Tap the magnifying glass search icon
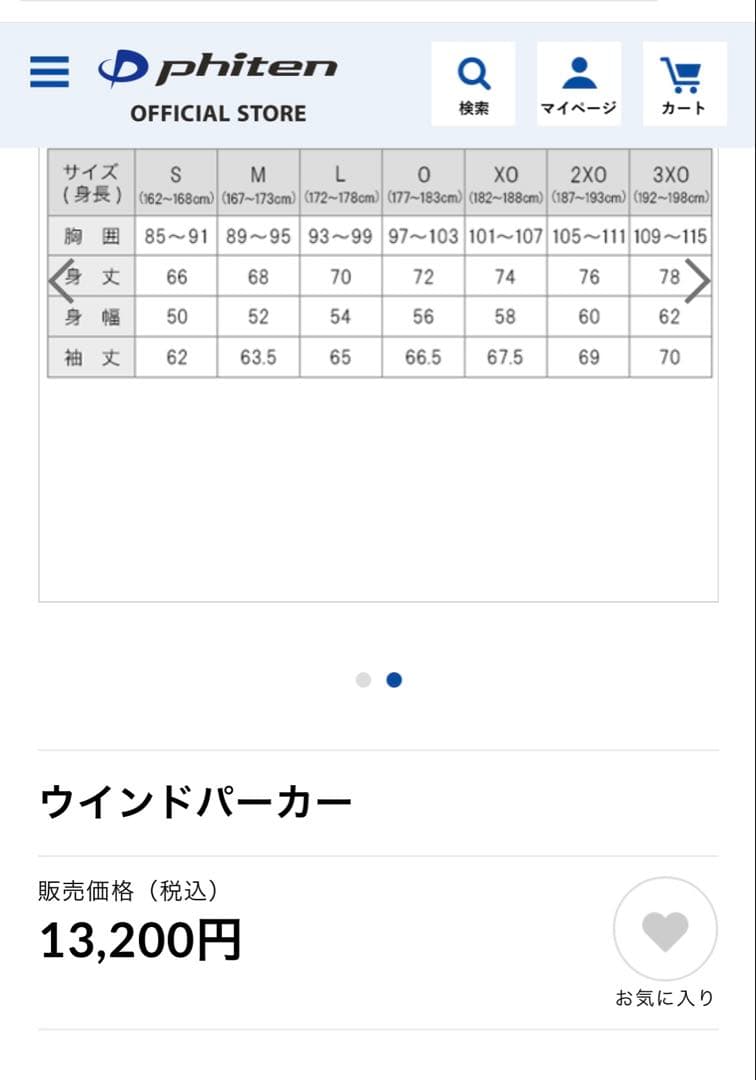Image resolution: width=756 pixels, height=1080 pixels. [x=472, y=72]
